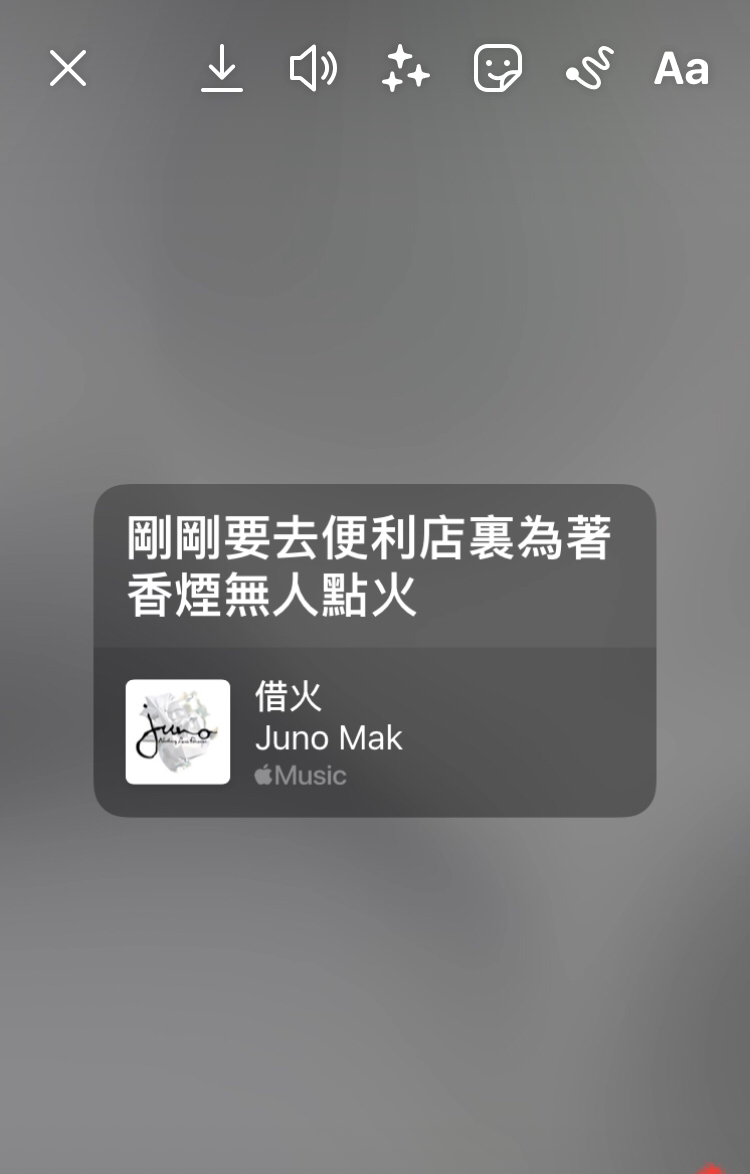
Task: Download the story to device
Action: tap(222, 69)
